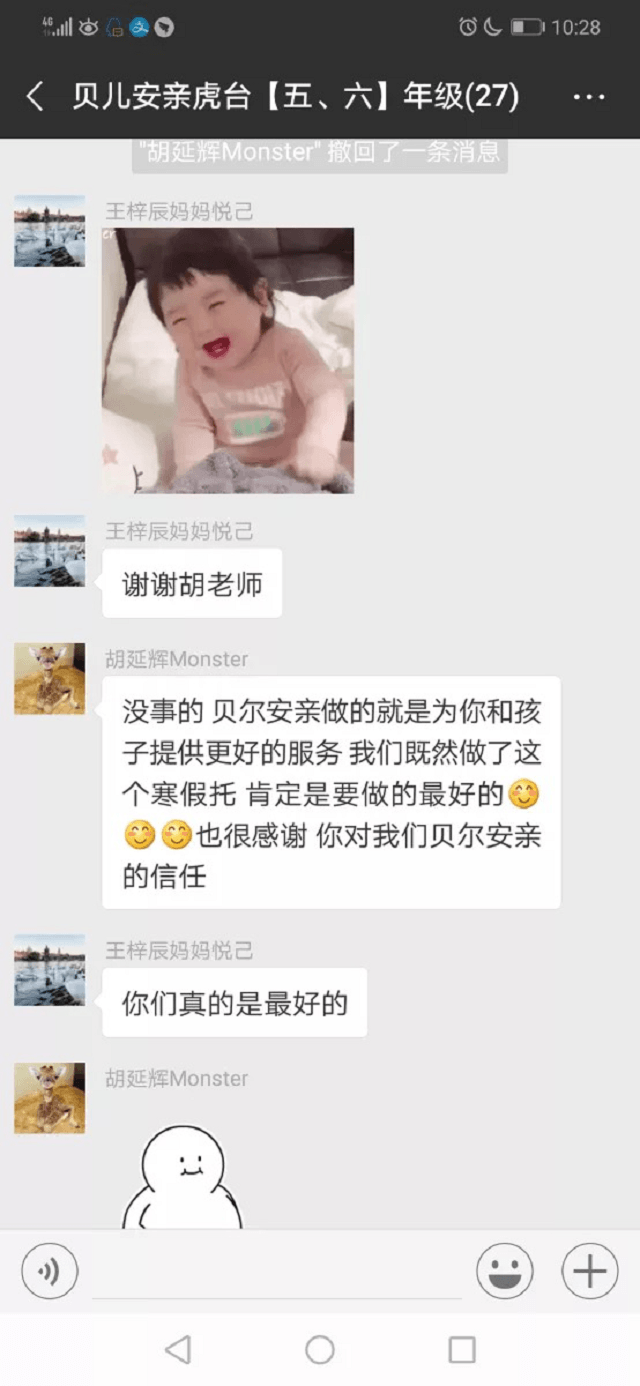Open 王梓辰妈妈悦己's avatar beside 谢谢胡老师
Viewport: 640px width, 1386px height.
tap(49, 551)
